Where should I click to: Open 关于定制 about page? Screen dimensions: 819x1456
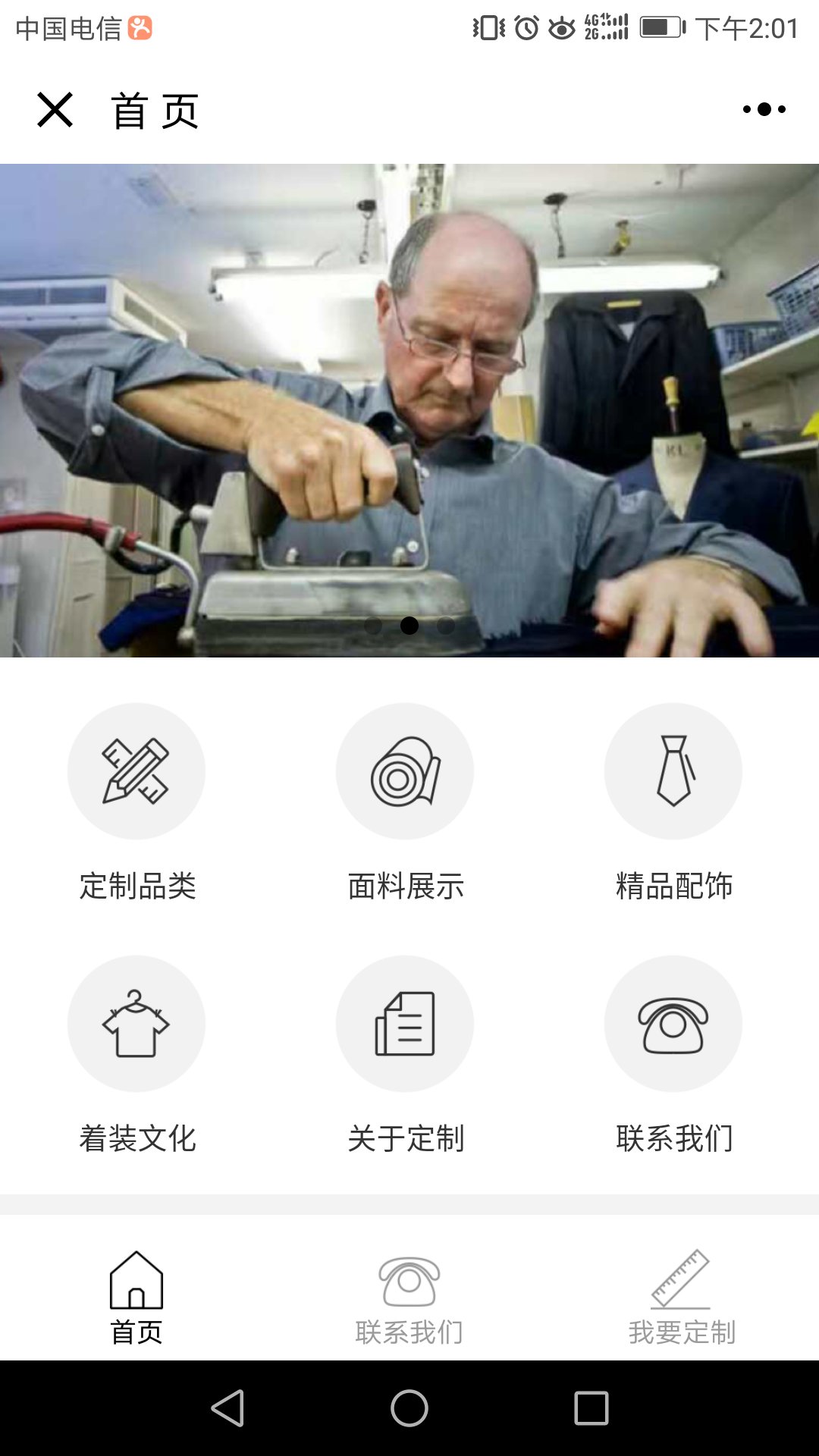405,1056
